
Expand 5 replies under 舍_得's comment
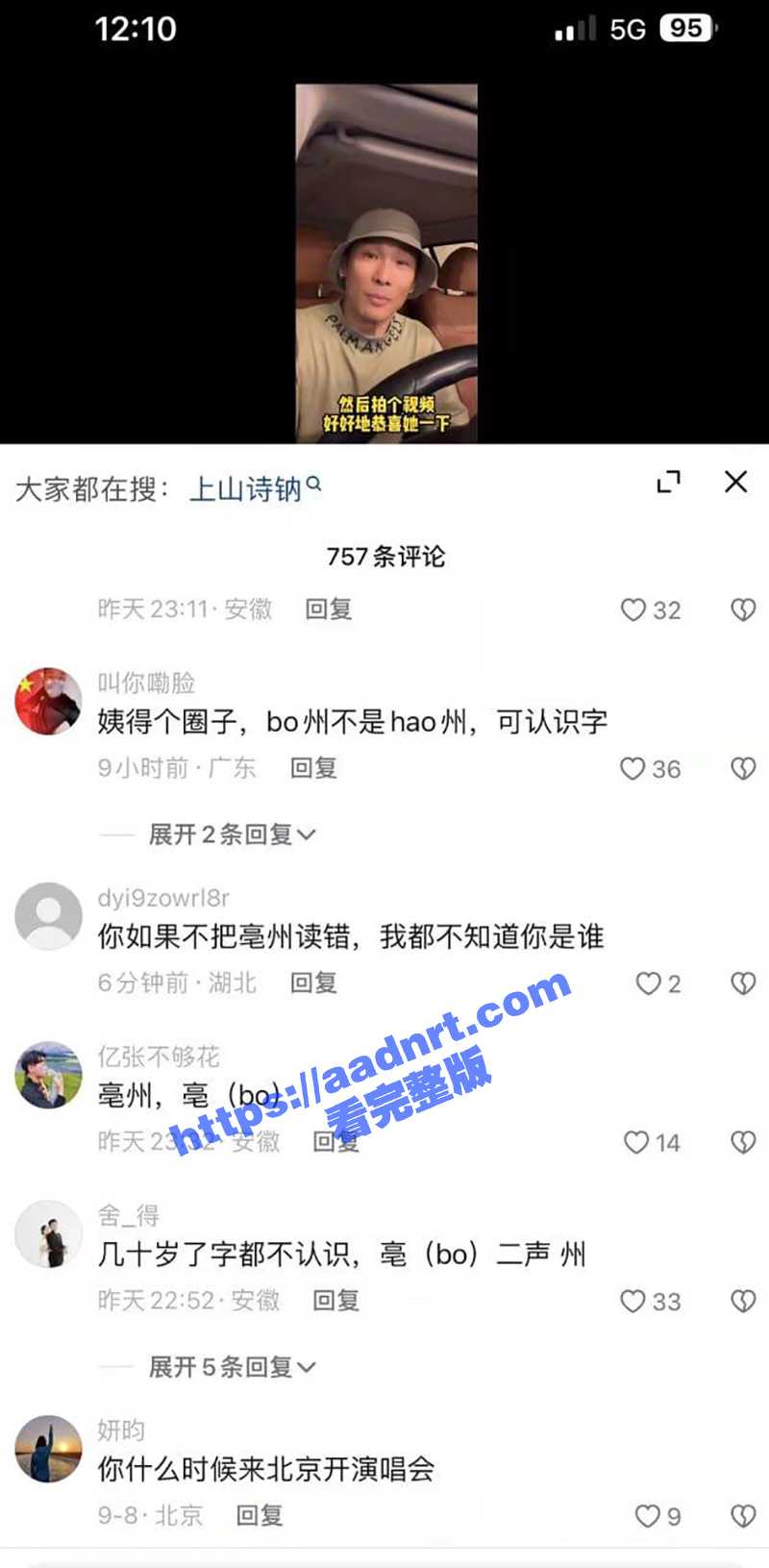[231, 1367]
